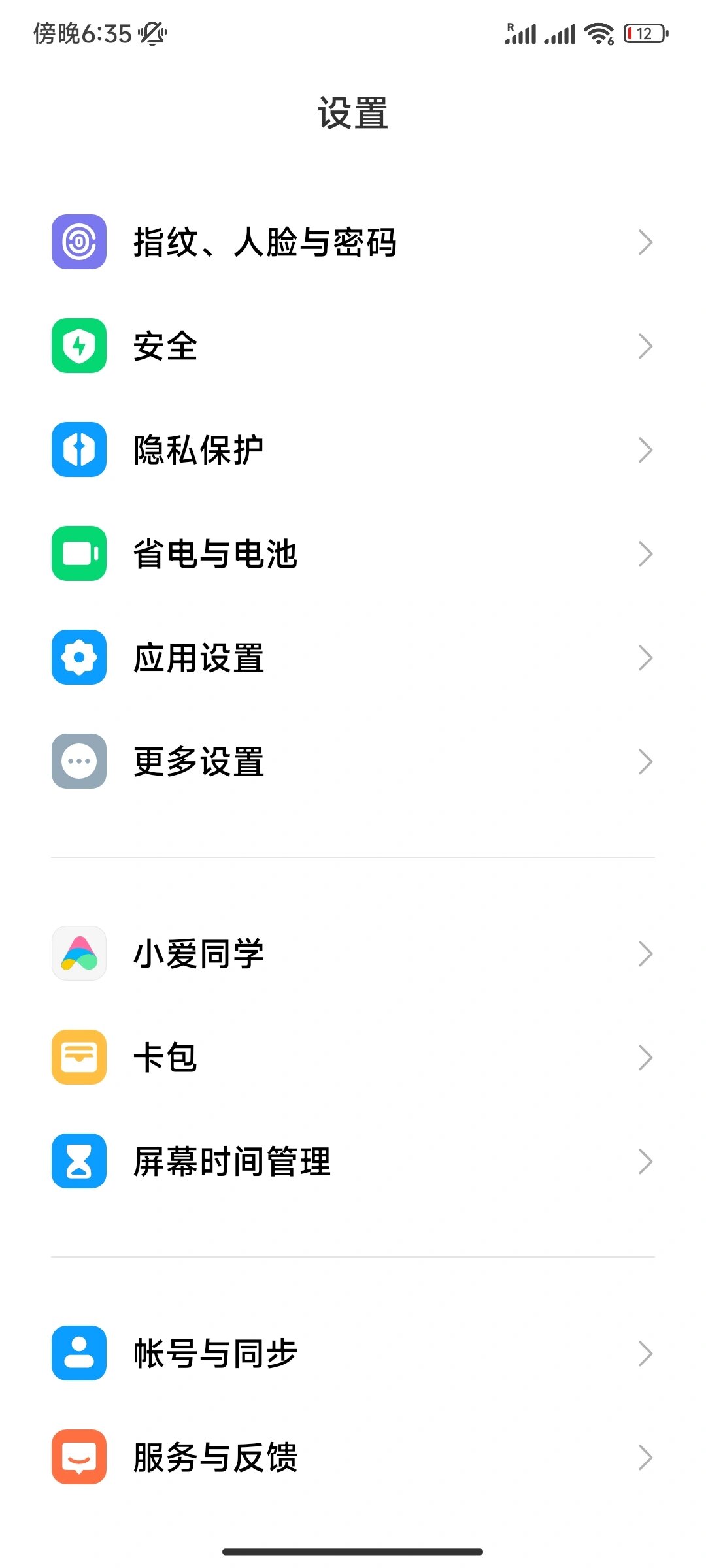Open the battery saver icon
Viewport: 706px width, 1568px height.
78,553
